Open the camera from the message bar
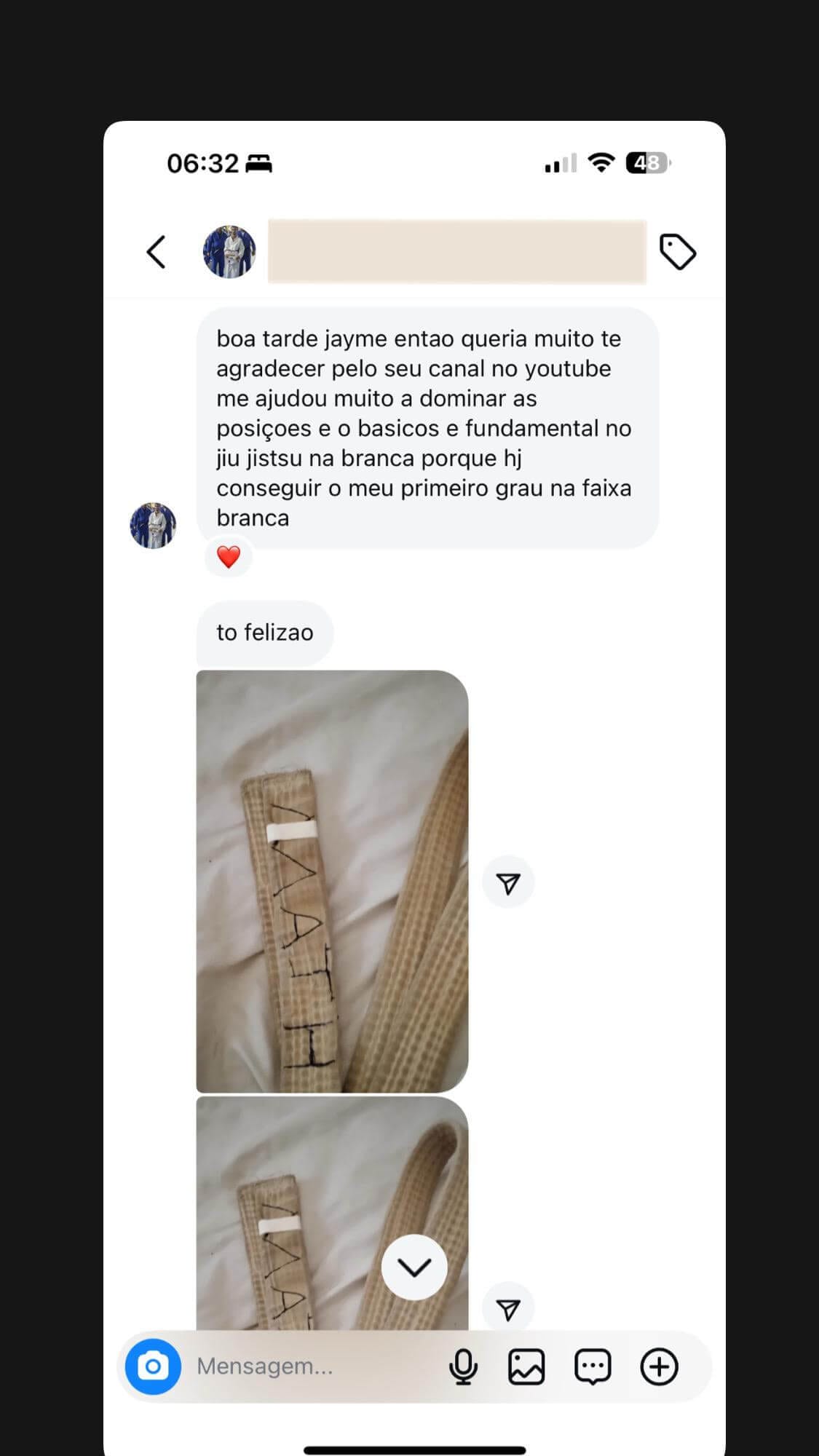819x1456 pixels. (153, 1366)
